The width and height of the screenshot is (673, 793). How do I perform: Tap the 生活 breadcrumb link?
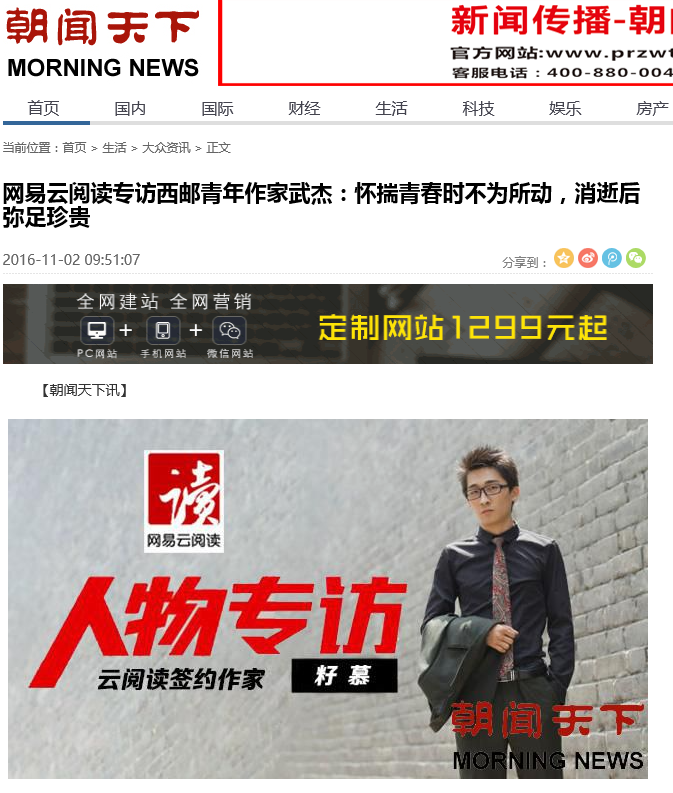tap(114, 147)
